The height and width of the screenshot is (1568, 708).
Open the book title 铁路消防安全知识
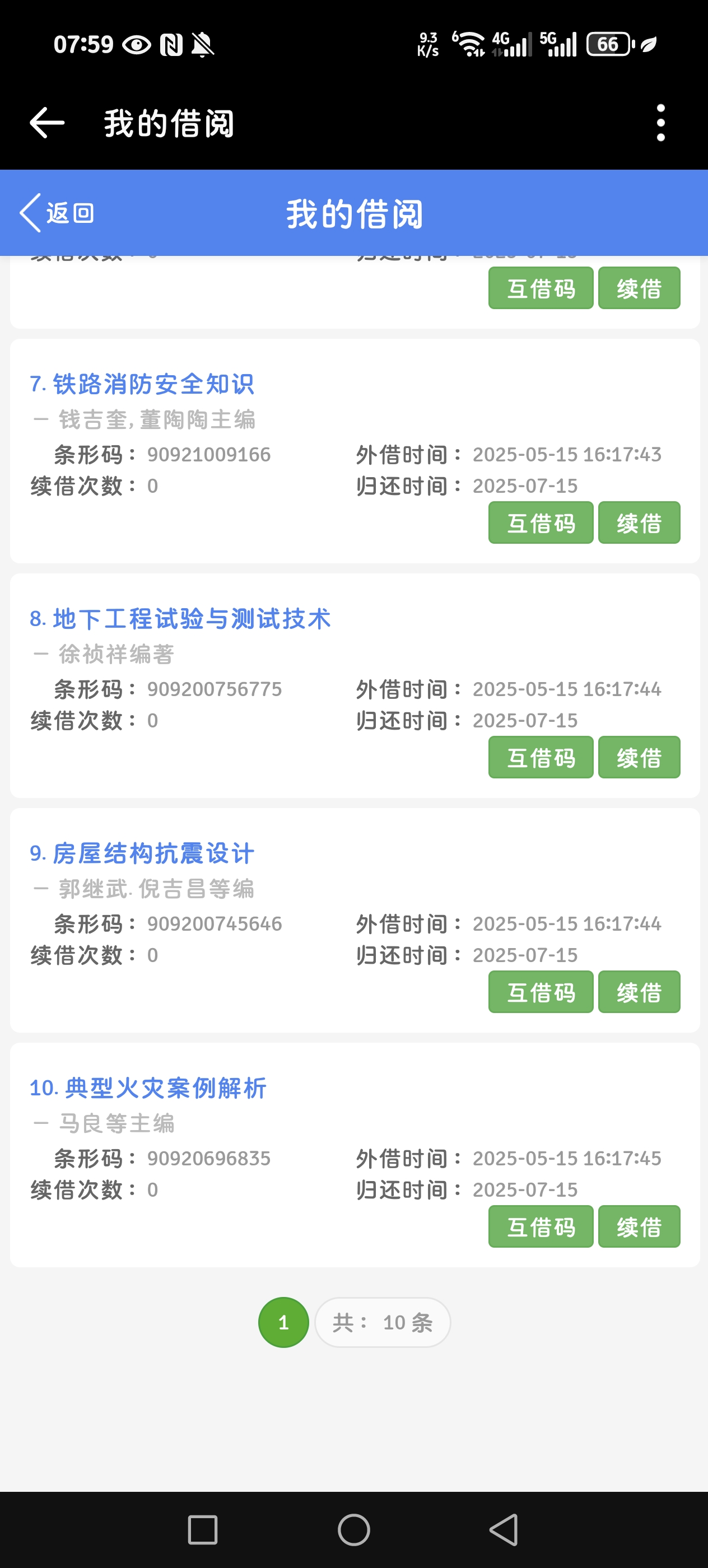(152, 384)
